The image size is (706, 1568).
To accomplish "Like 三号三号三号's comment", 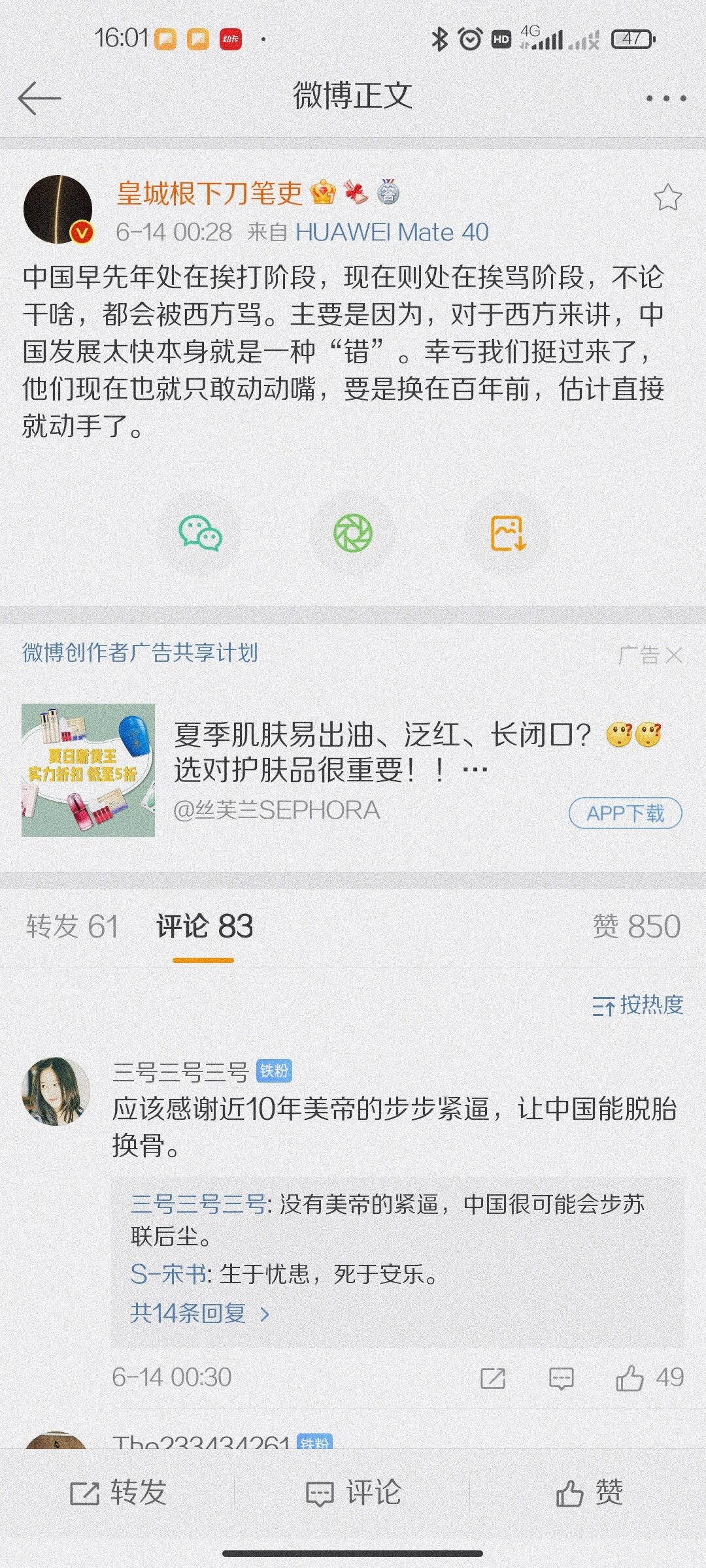I will [630, 1378].
